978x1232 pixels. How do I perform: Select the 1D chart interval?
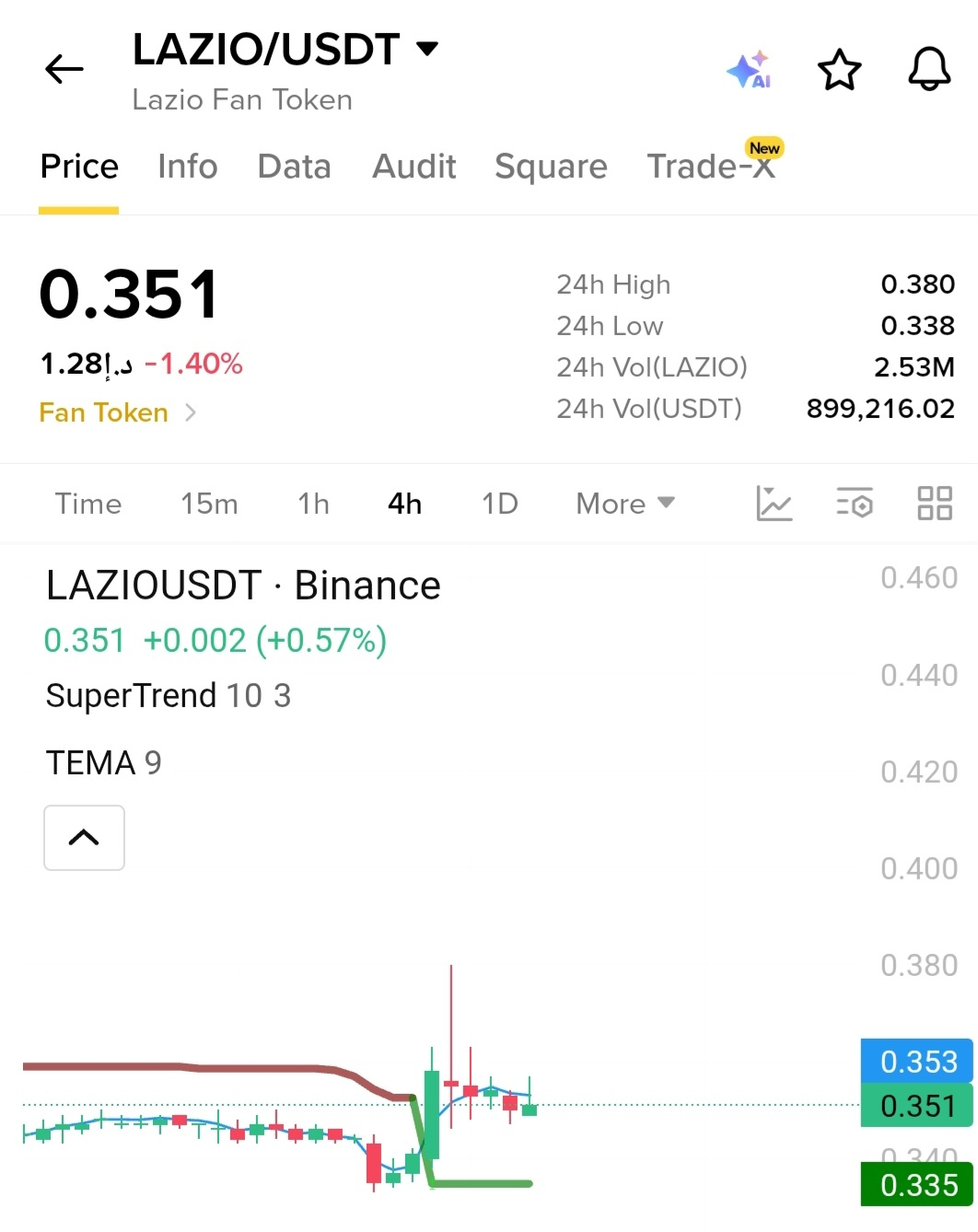point(500,504)
